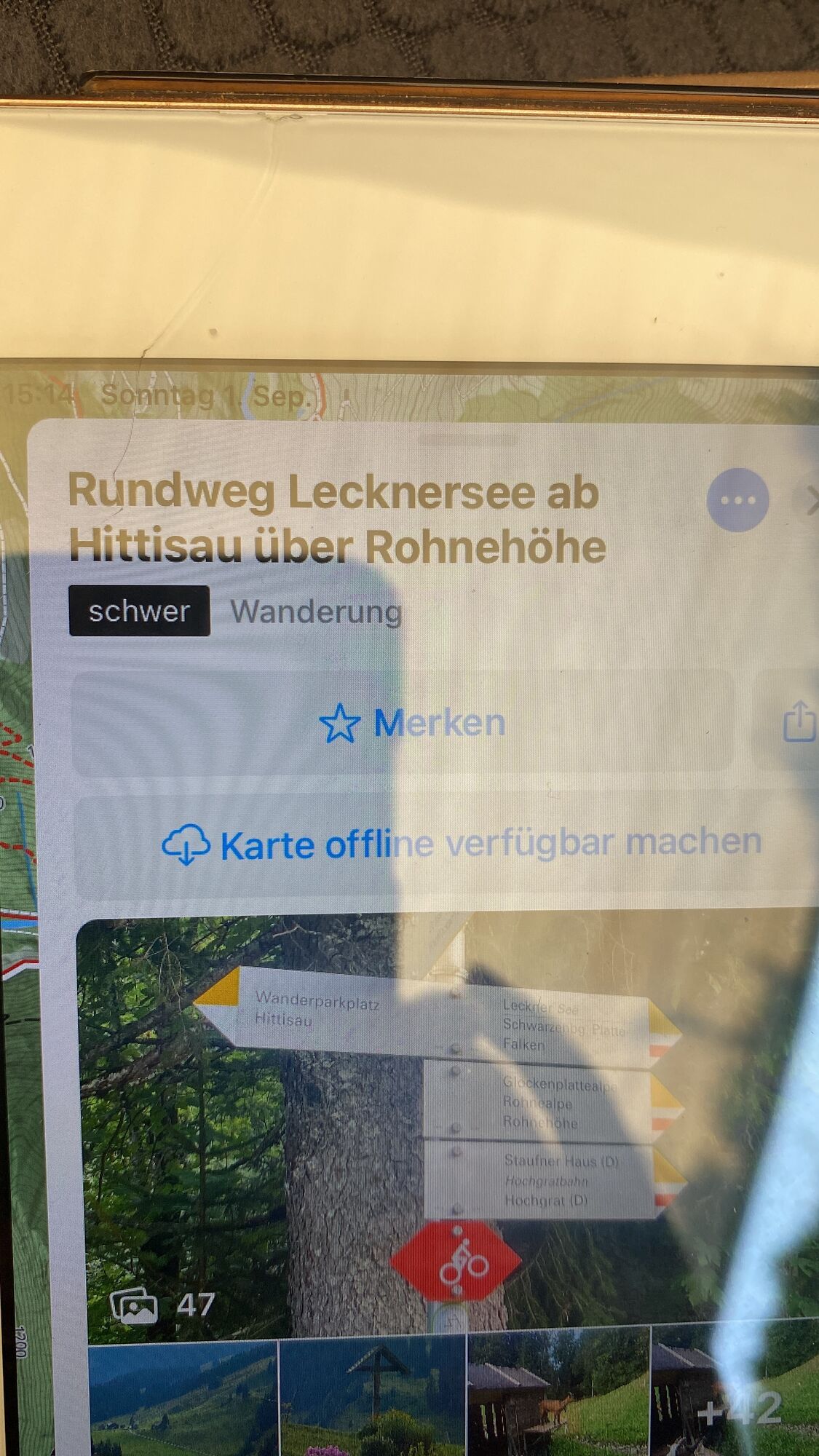Open the wooden cross photo thumbnail
This screenshot has width=819, height=1456.
(372, 1399)
